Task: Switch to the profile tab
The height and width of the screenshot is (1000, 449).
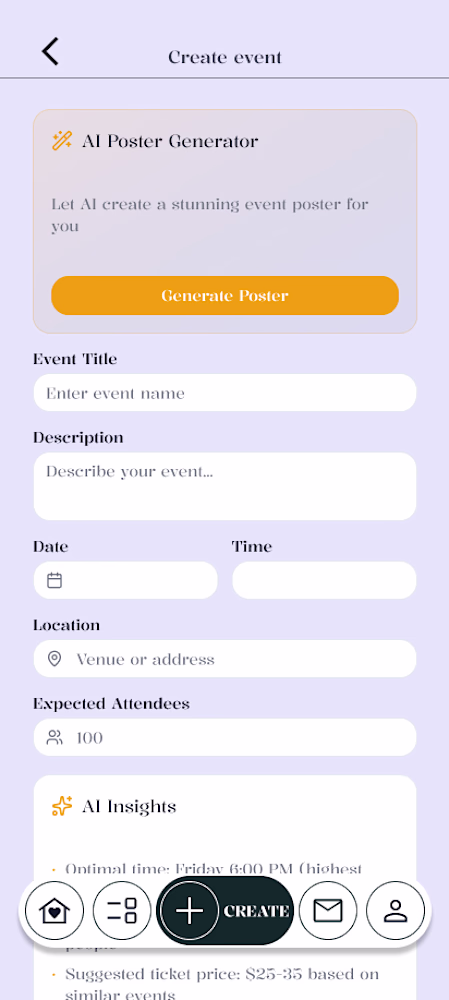Action: (395, 911)
